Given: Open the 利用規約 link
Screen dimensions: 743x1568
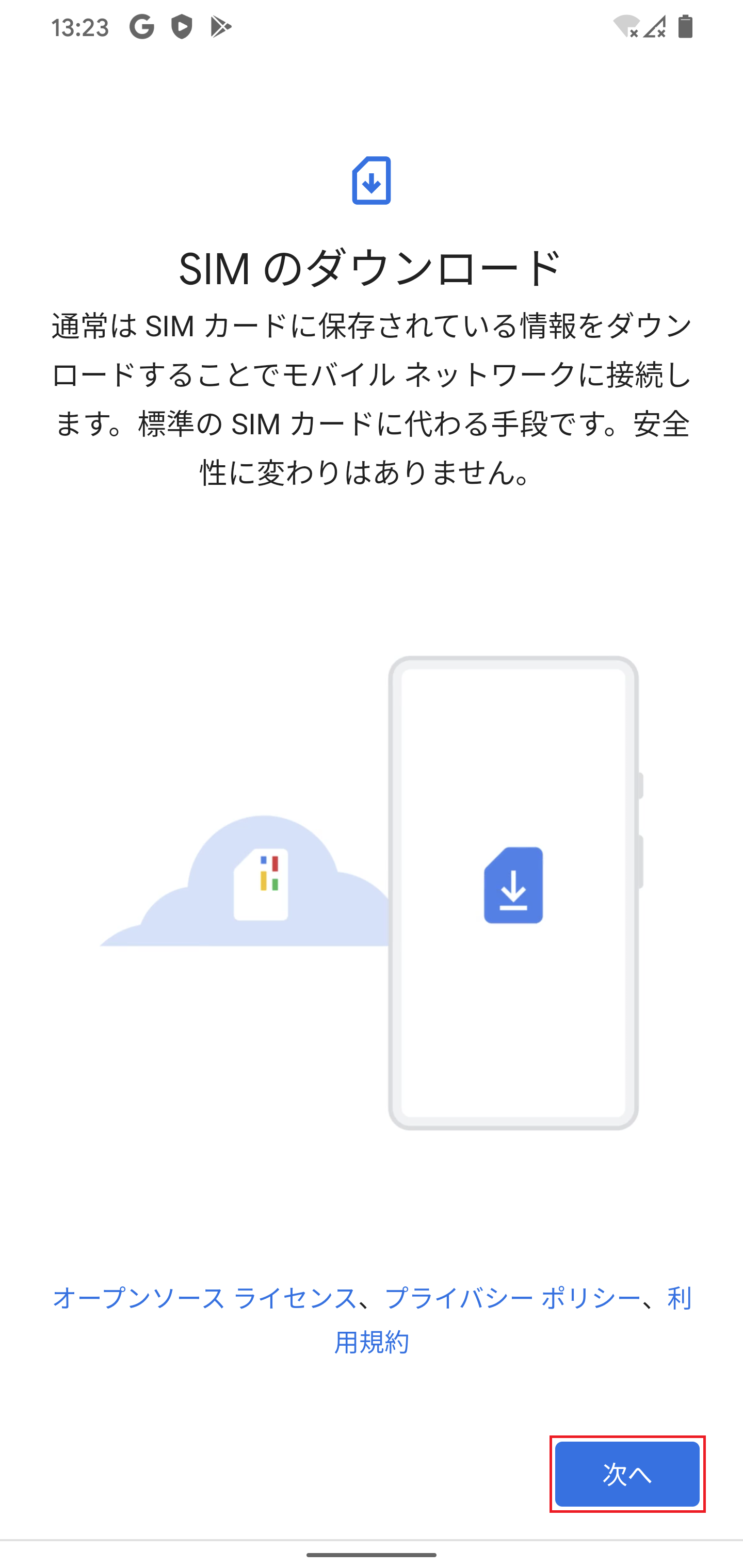Looking at the screenshot, I should (372, 1342).
